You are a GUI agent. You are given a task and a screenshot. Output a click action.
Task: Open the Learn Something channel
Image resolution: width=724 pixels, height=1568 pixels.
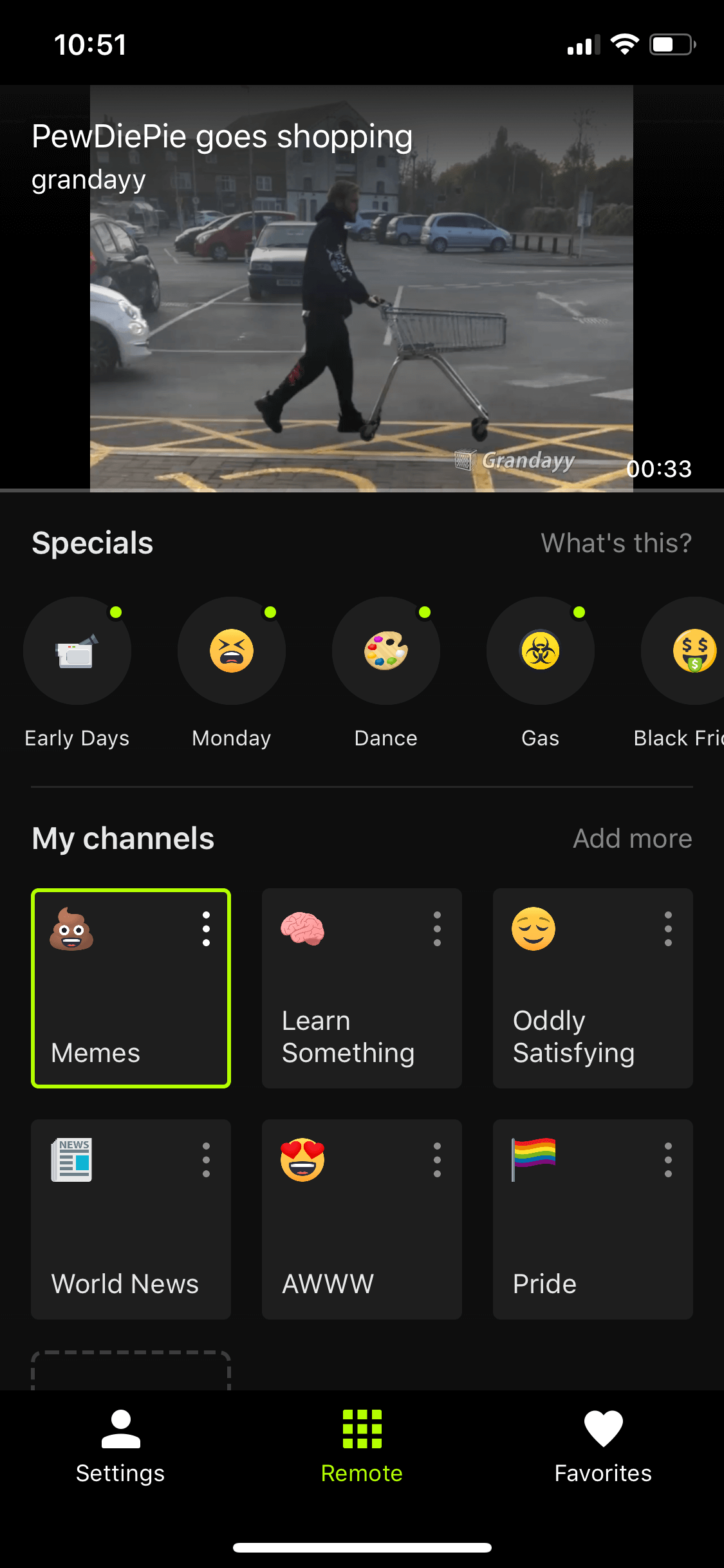(362, 988)
